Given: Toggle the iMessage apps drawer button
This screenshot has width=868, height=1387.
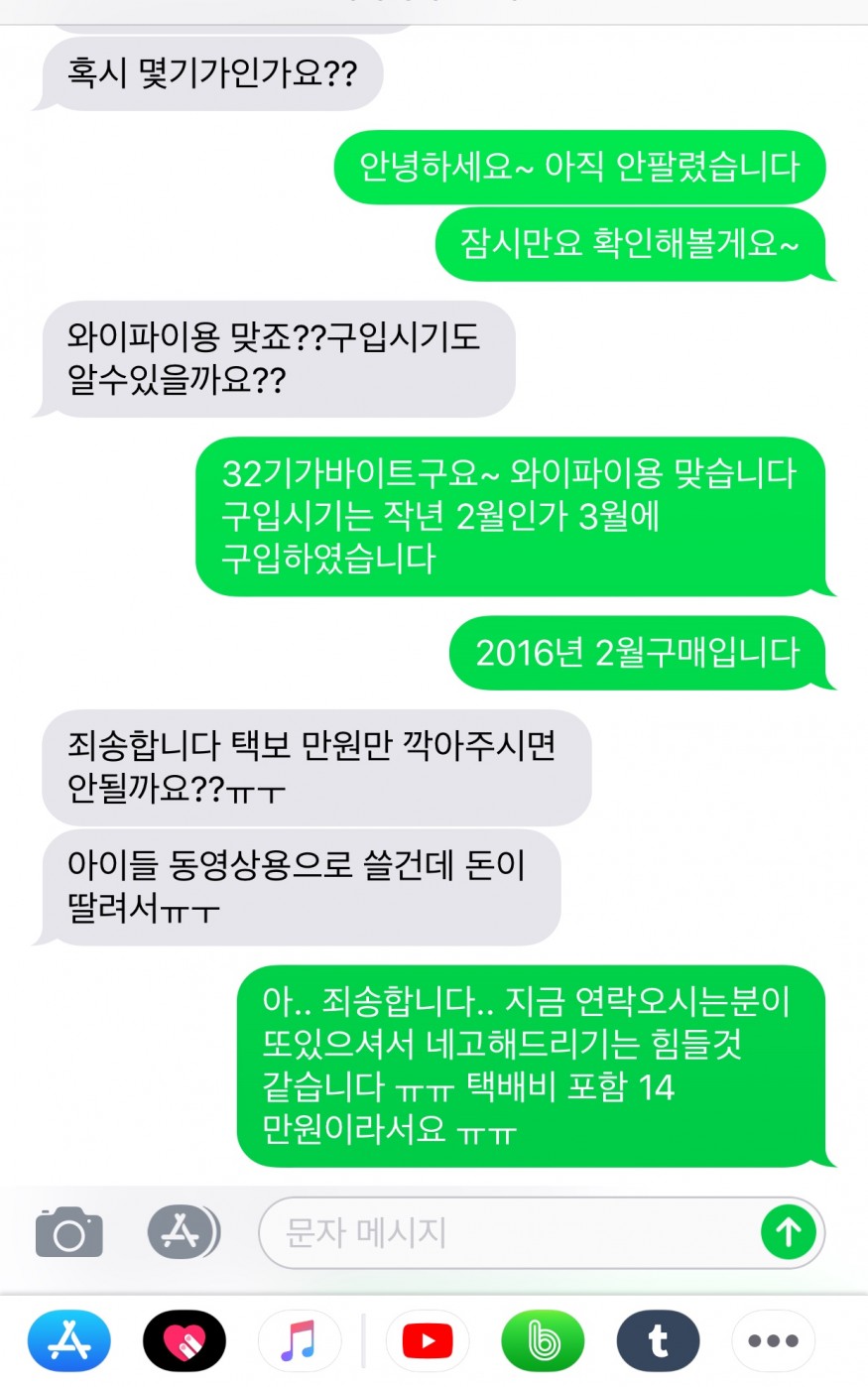Looking at the screenshot, I should pyautogui.click(x=183, y=1232).
